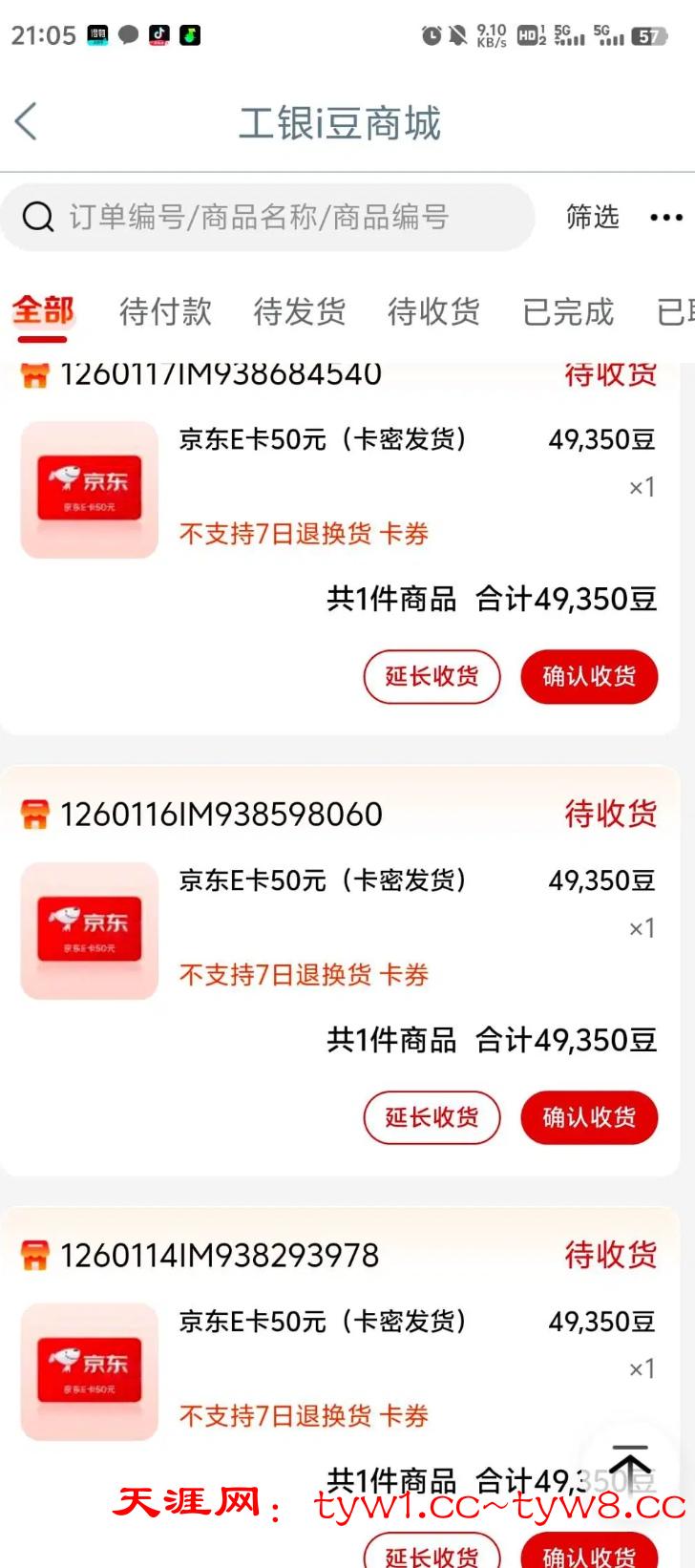The height and width of the screenshot is (1568, 695).
Task: Tap 确认收货 on order 1260116IM938598060
Action: [589, 1118]
